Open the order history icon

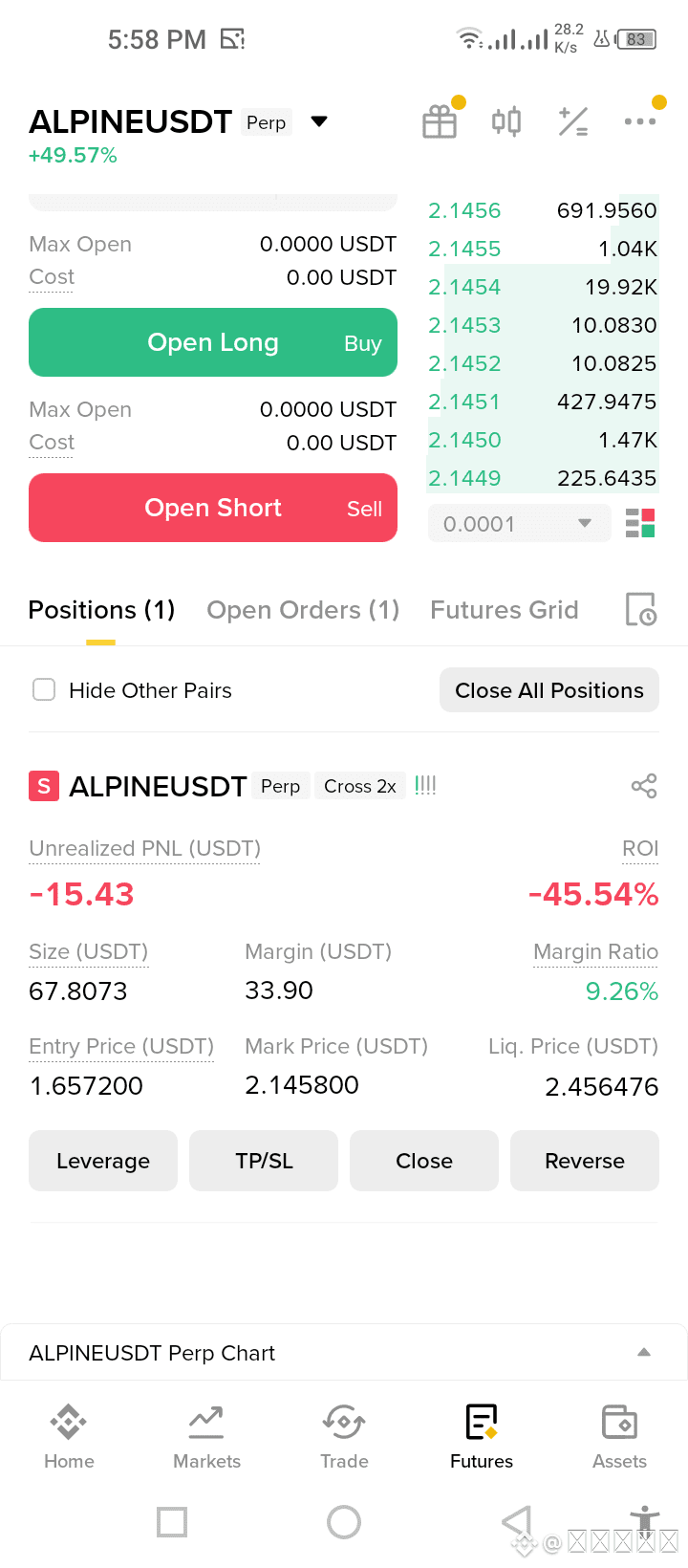(x=639, y=609)
